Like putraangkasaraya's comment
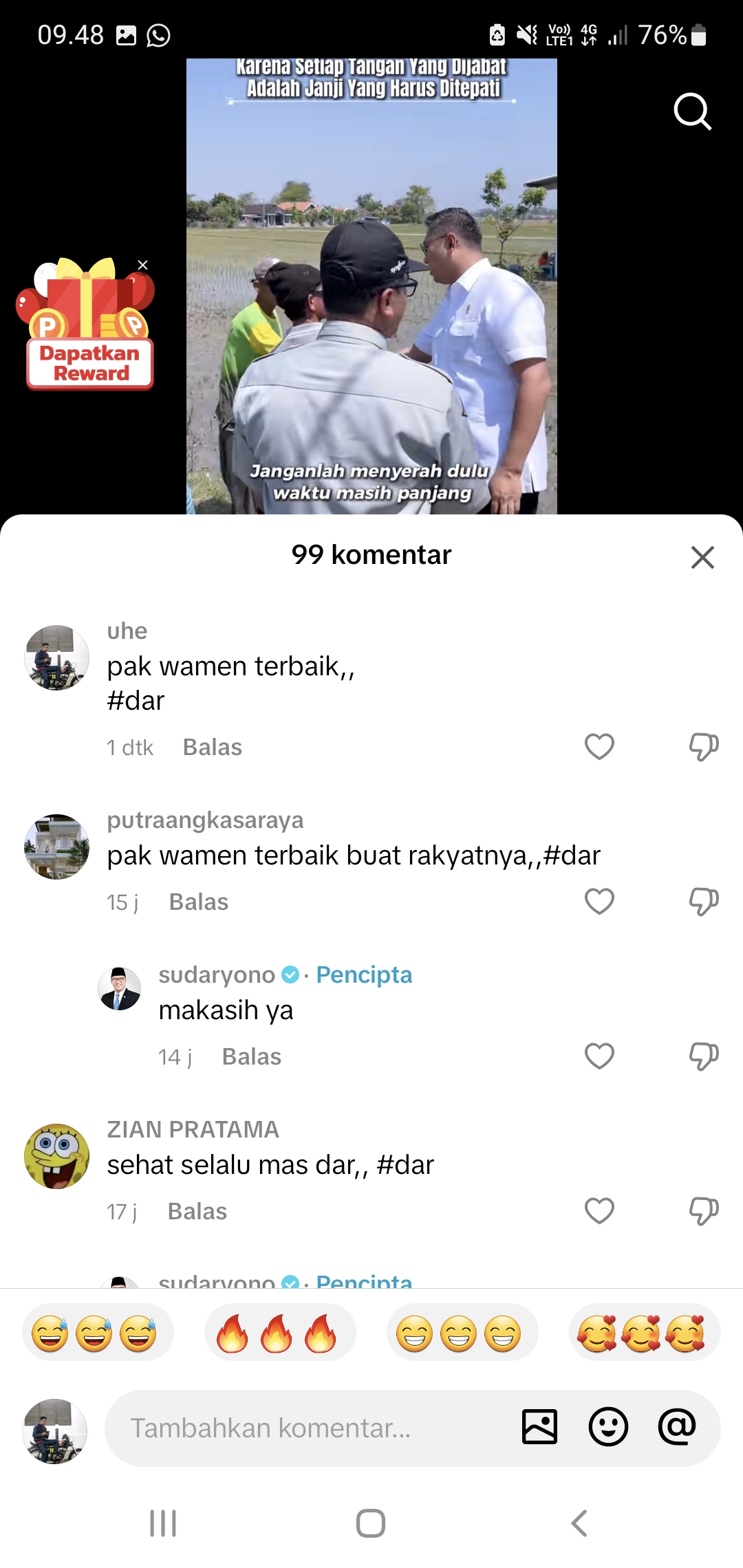 pyautogui.click(x=599, y=902)
